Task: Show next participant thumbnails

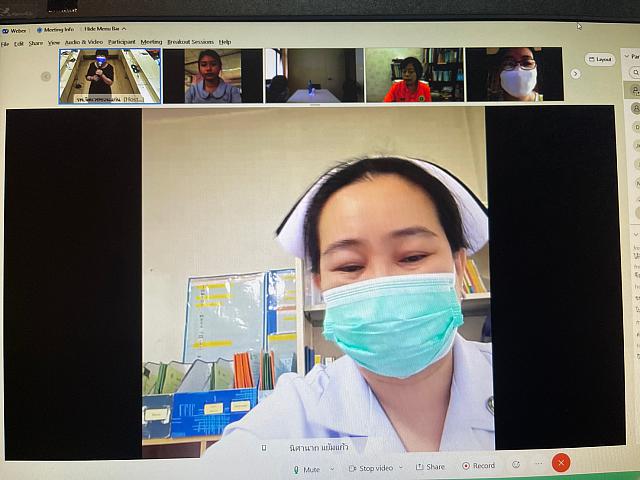Action: (x=575, y=73)
